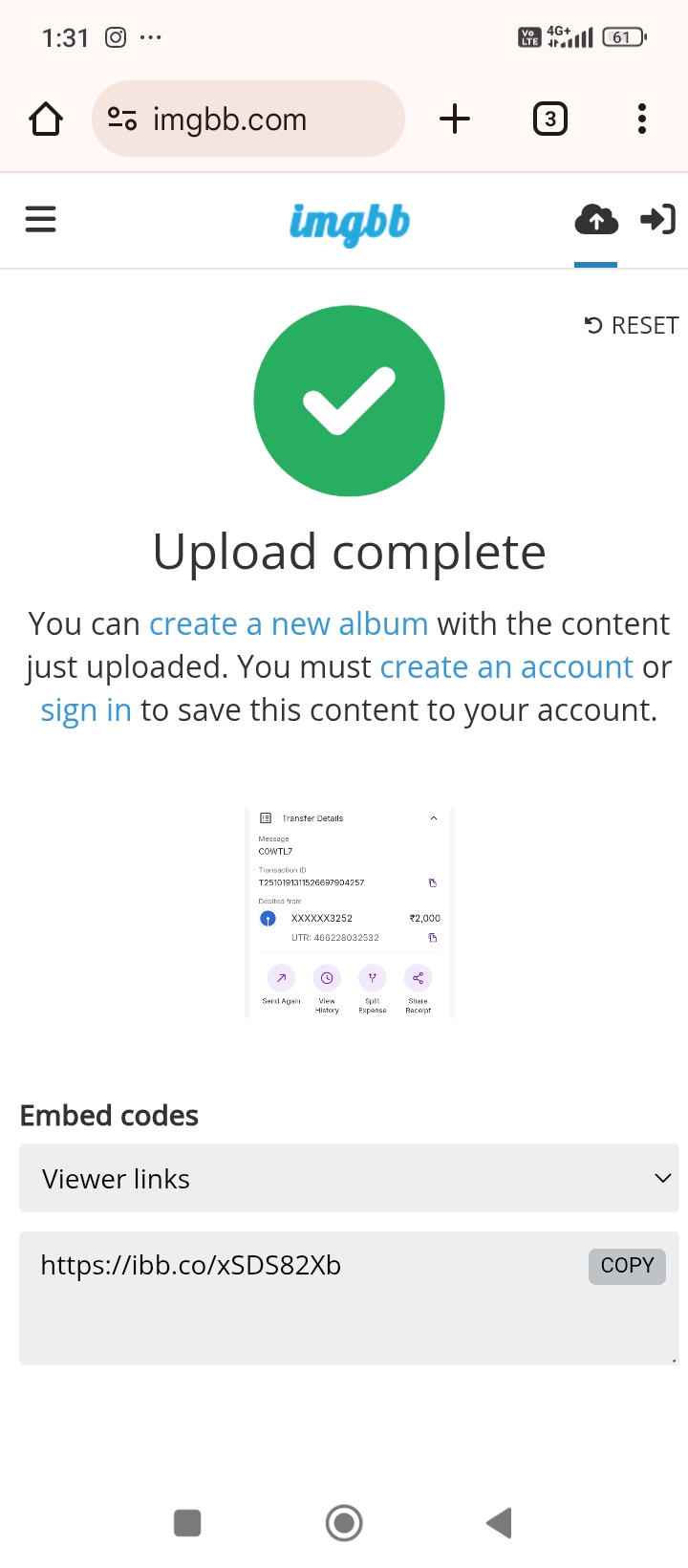Tap the imgbb.com address bar
This screenshot has height=1568, width=688.
pyautogui.click(x=248, y=120)
